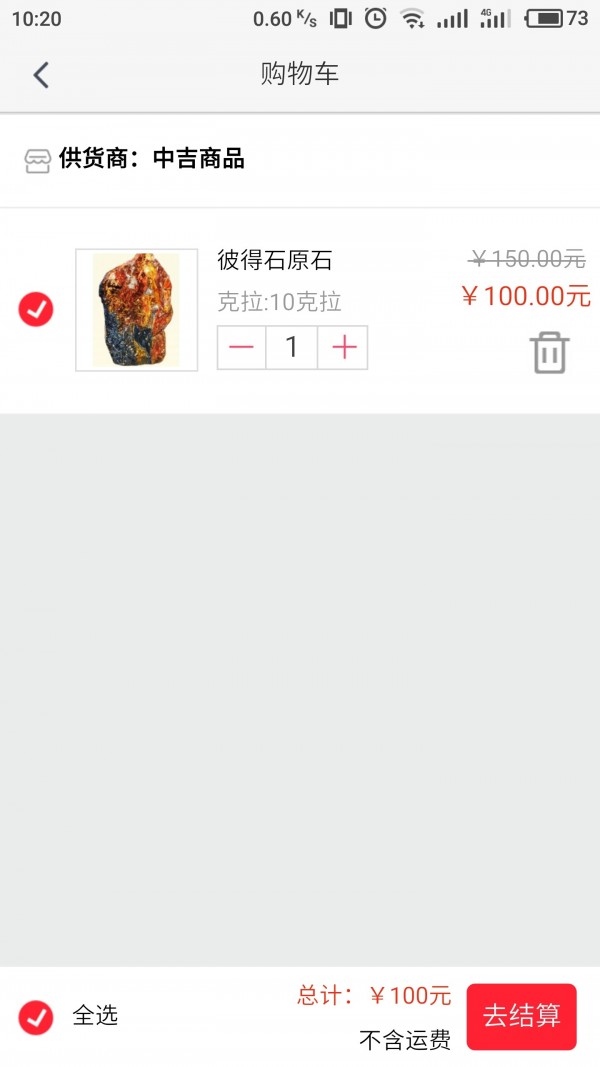The image size is (600, 1067).
Task: Open the 彼得石原石 product image
Action: point(137,310)
